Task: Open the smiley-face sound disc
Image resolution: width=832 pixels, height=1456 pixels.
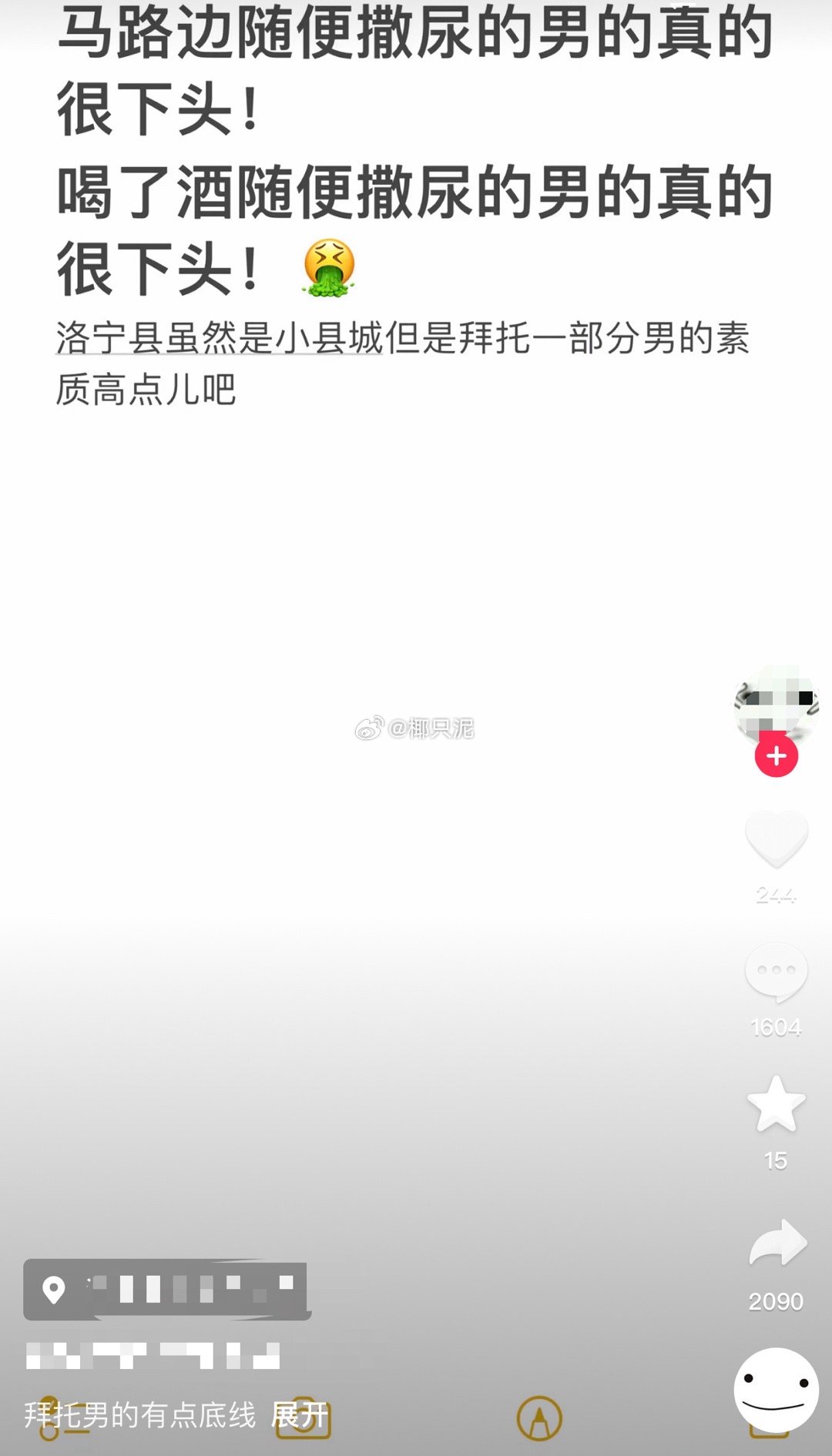Action: 776,1389
